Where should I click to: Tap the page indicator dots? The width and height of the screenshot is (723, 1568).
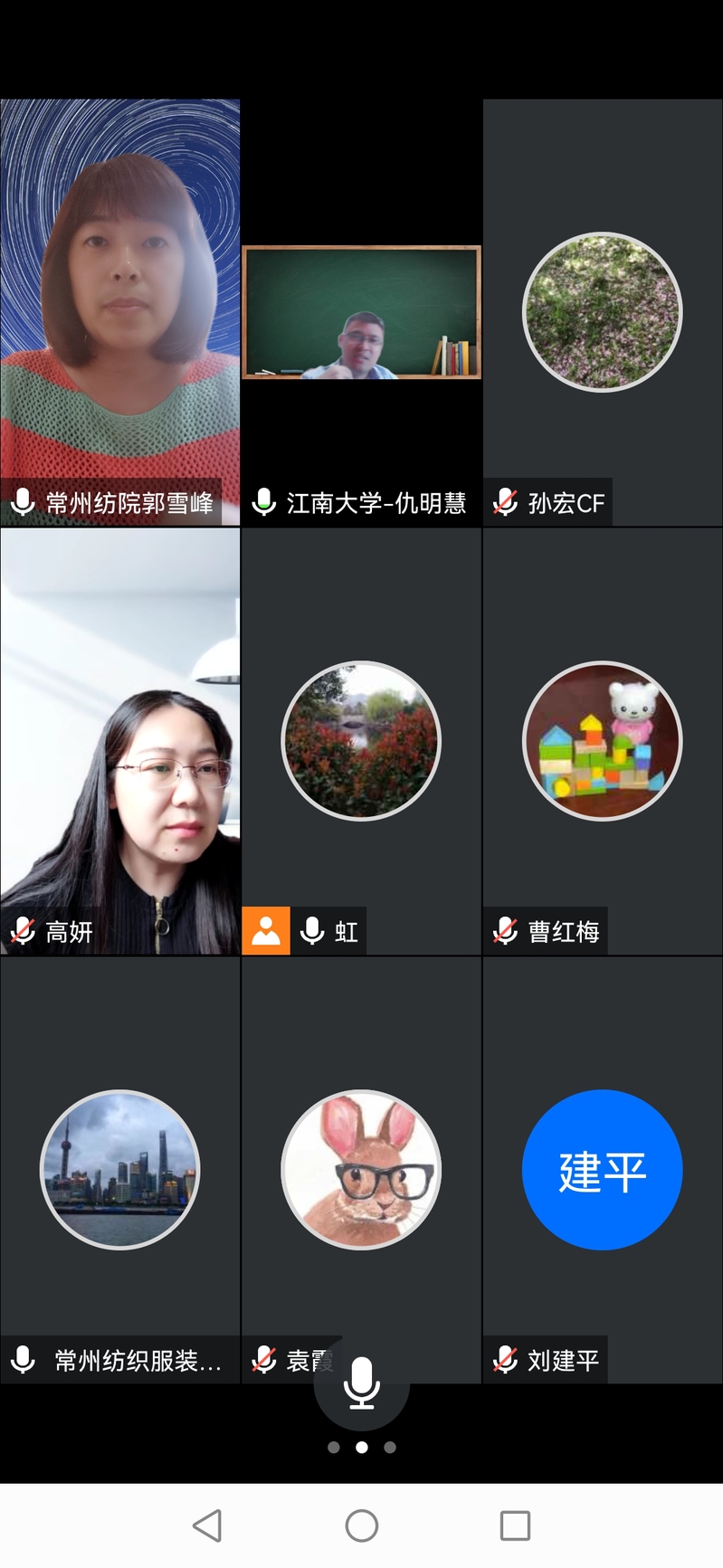(x=361, y=1448)
